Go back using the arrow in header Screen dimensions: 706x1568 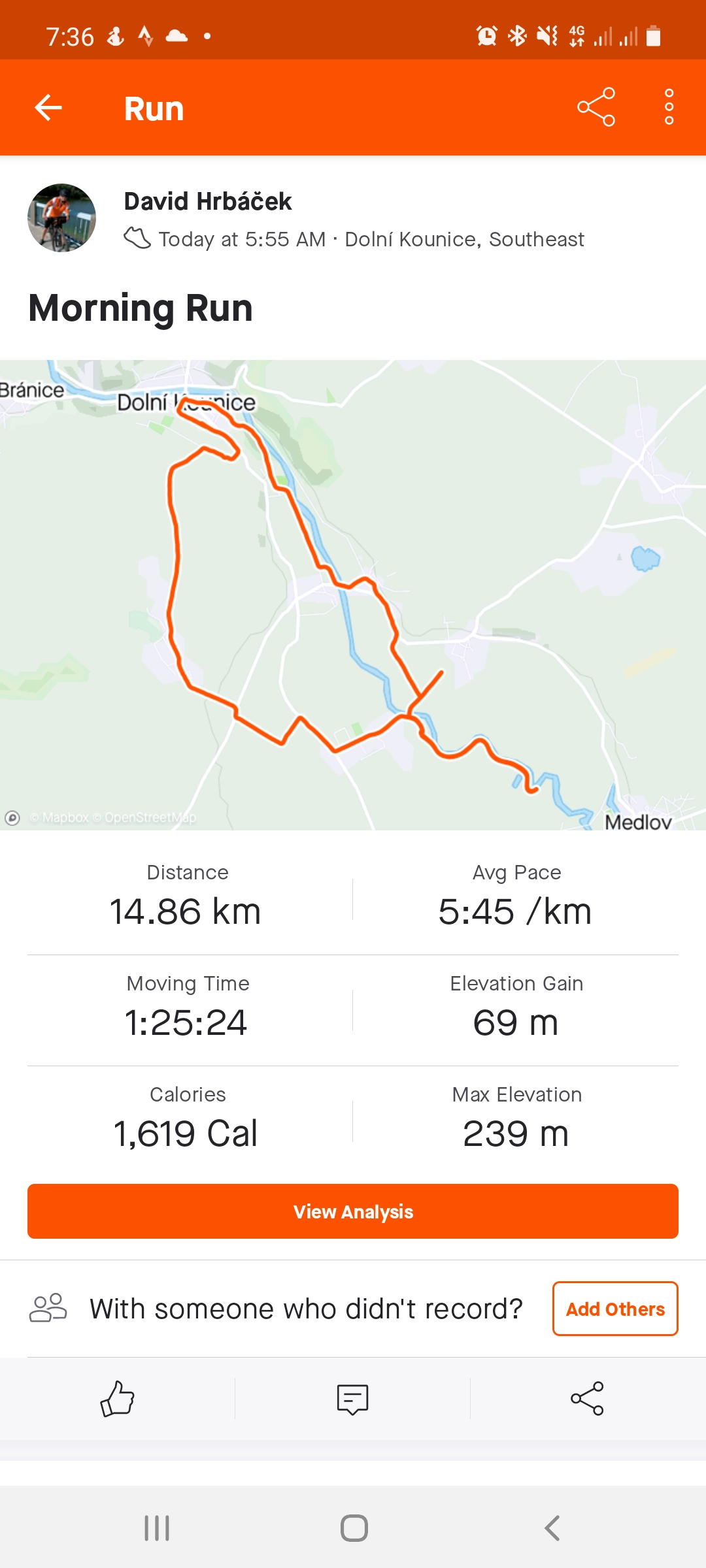(x=48, y=108)
